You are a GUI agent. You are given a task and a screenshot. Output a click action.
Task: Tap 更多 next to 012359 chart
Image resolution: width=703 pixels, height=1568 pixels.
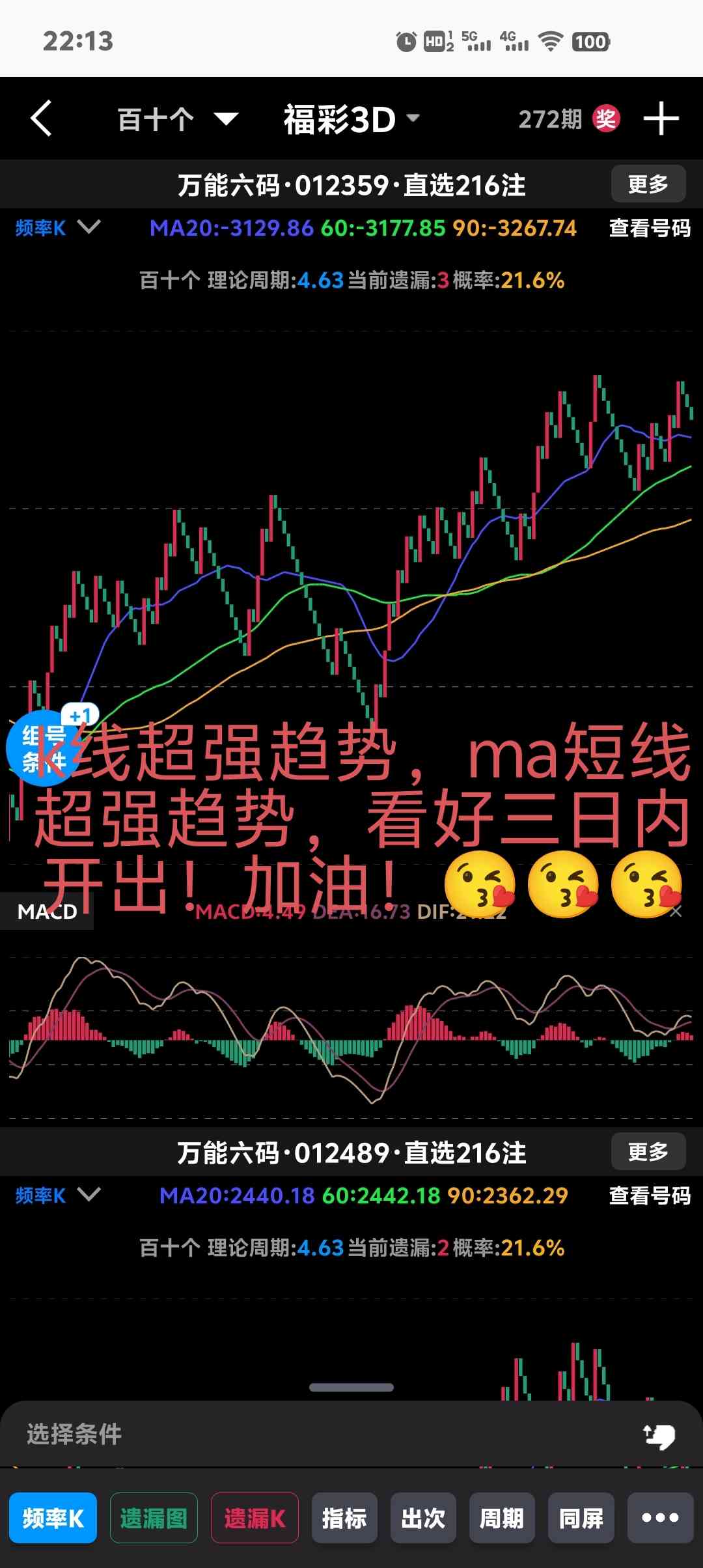click(648, 184)
